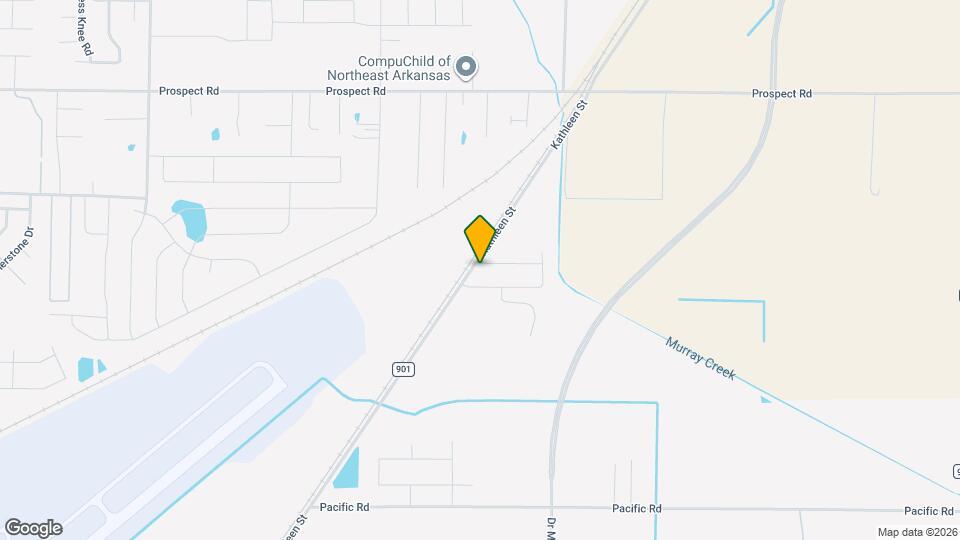
Task: Open the CompuChild of Northeast Arkansas place pin
Action: tap(465, 67)
